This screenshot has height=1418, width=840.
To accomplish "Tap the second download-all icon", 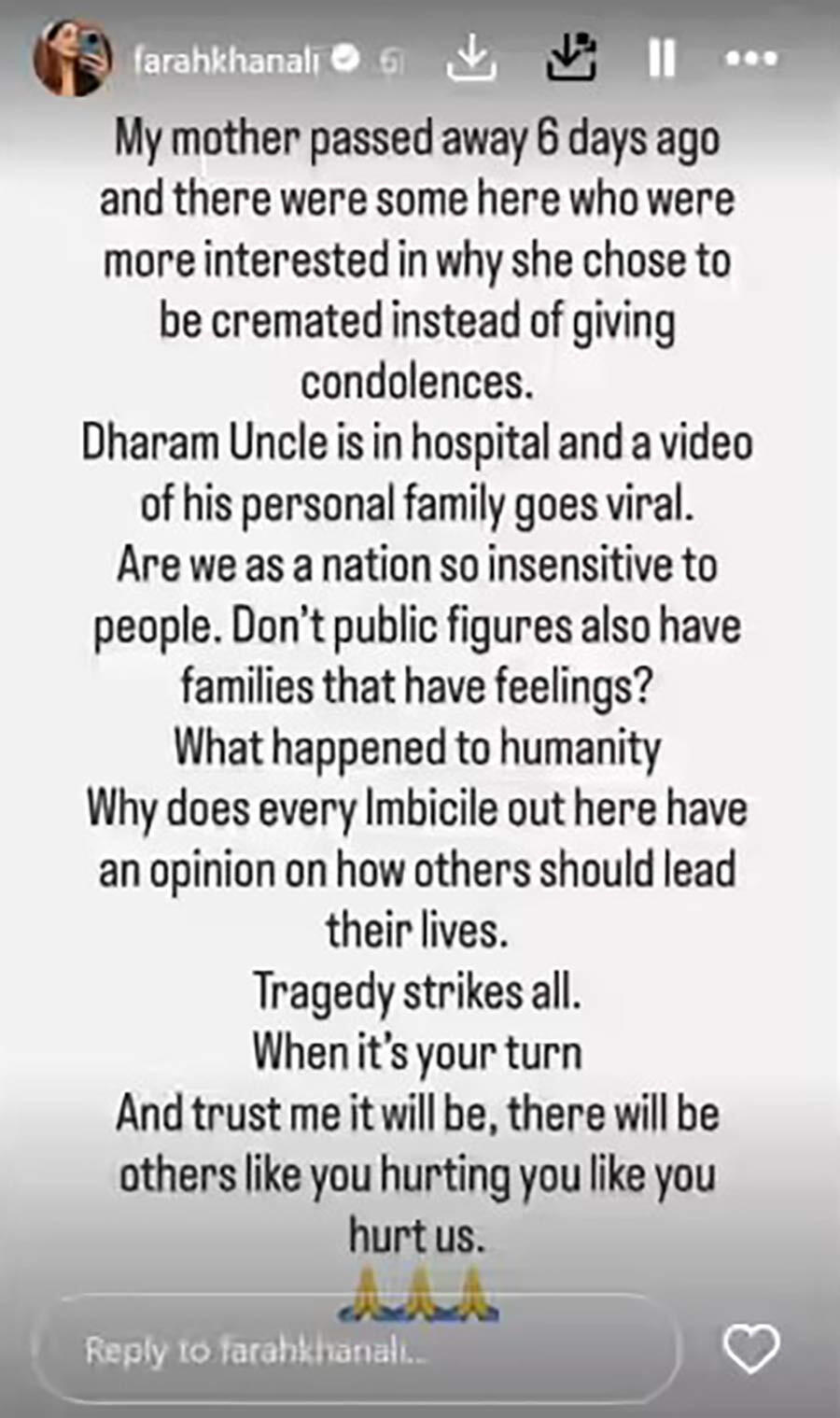I will (570, 57).
